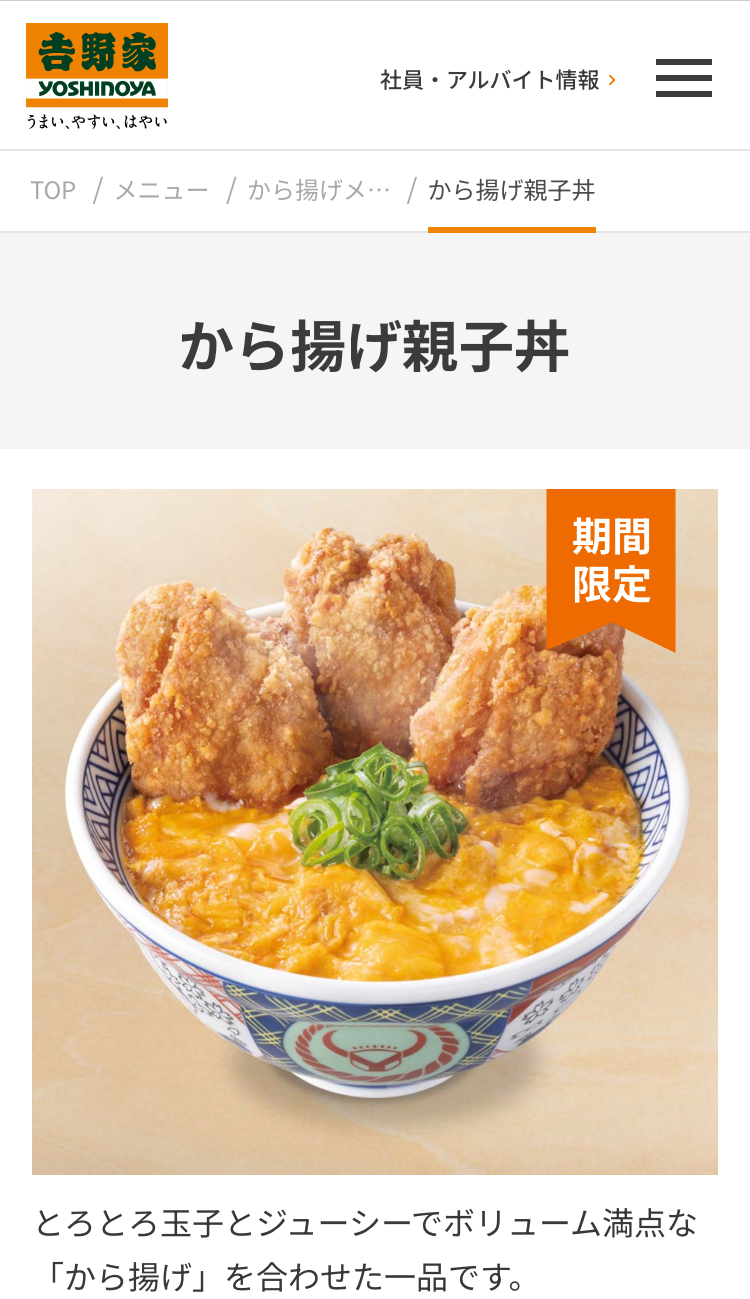Viewport: 750px width, 1299px height.
Task: Go to Yoshinoya home via logo
Action: pyautogui.click(x=97, y=76)
